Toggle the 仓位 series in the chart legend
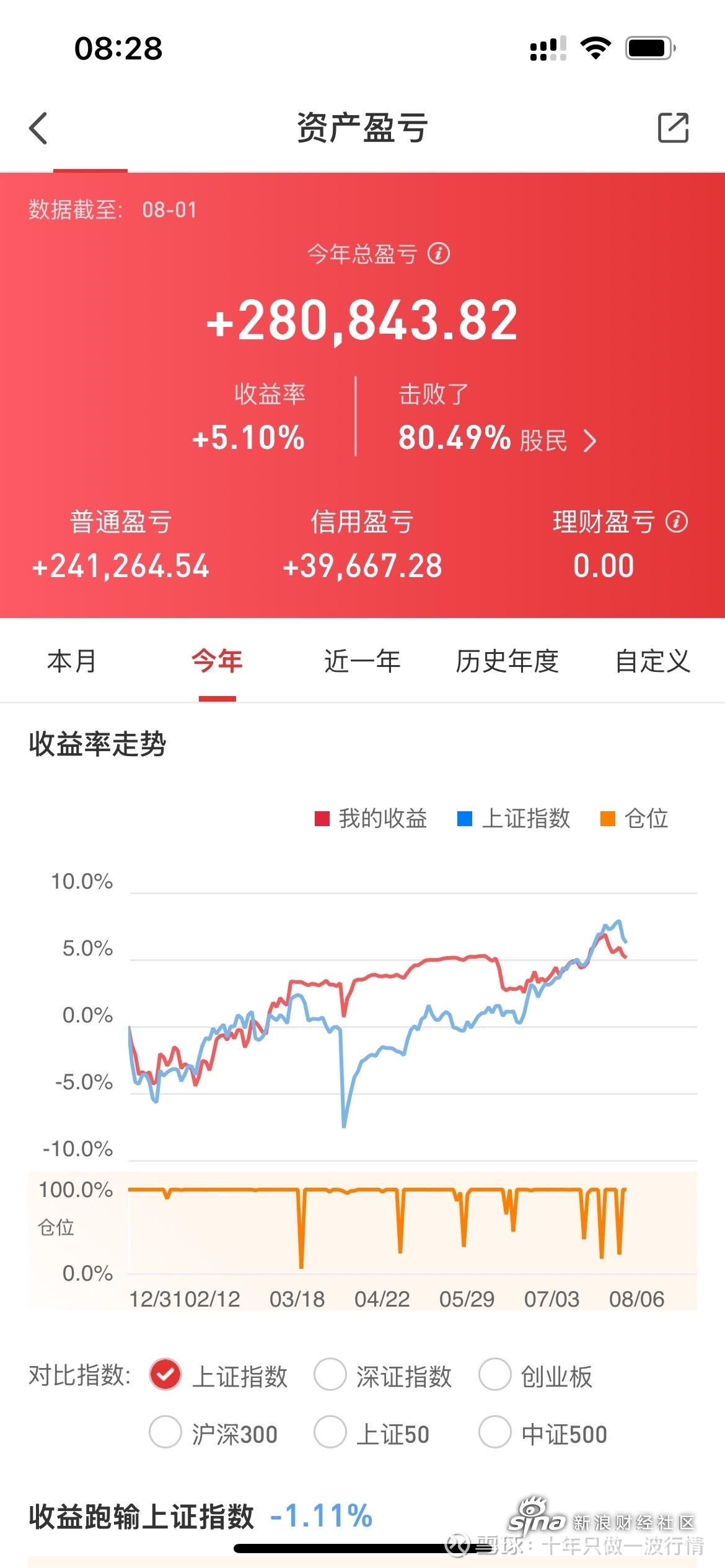This screenshot has height=1568, width=725. click(x=634, y=819)
